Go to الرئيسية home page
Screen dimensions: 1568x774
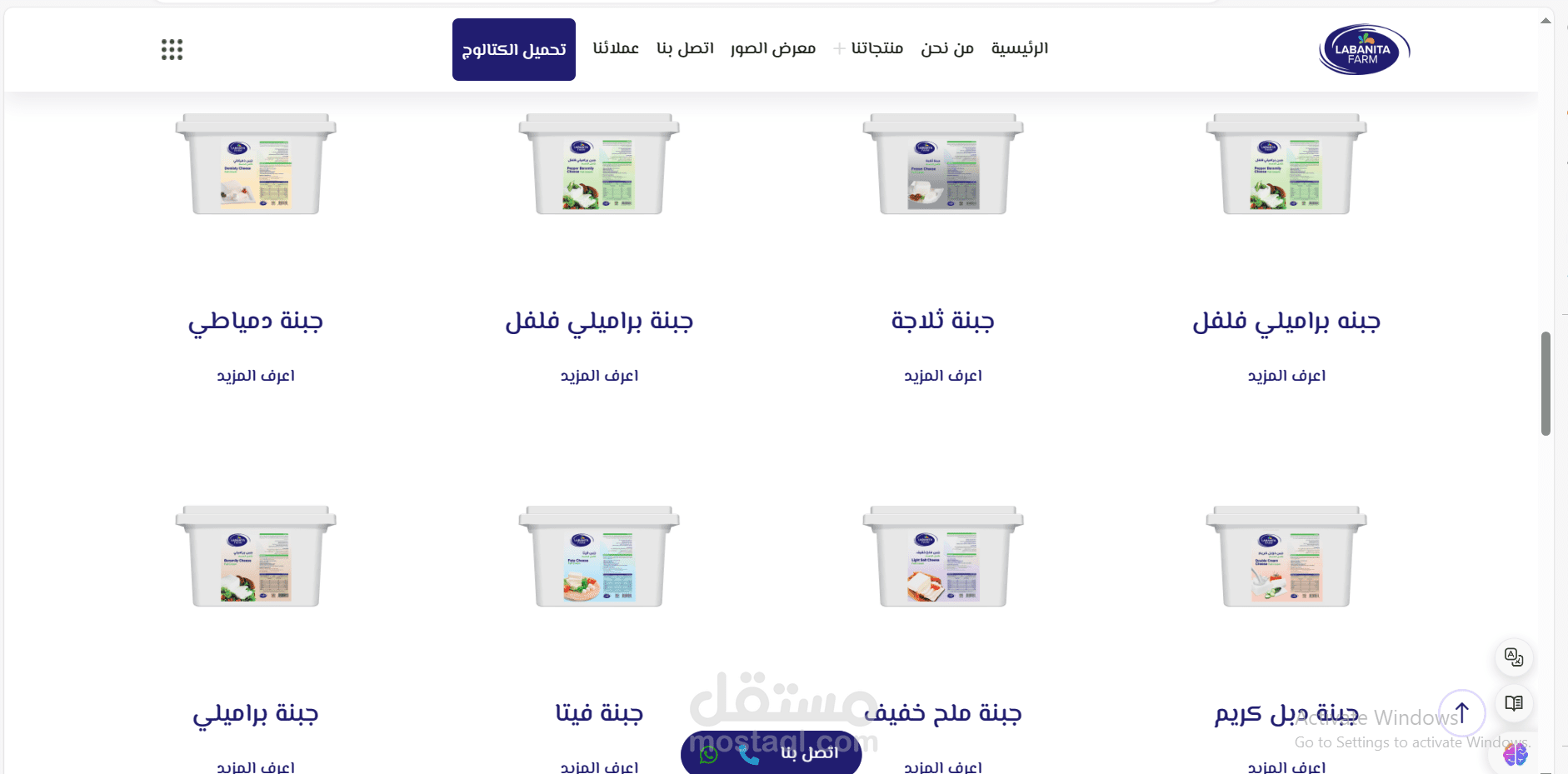click(x=1019, y=48)
